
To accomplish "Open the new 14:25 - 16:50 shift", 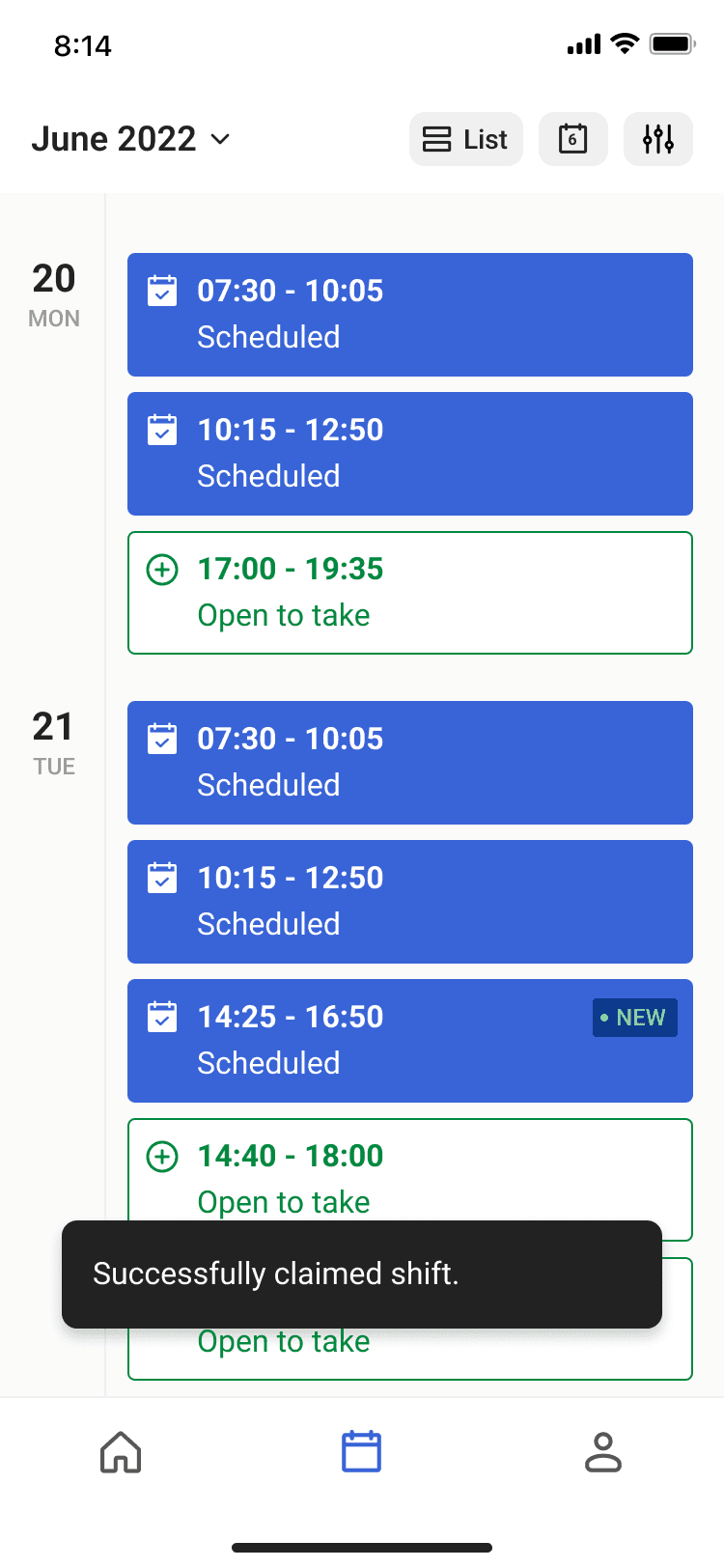I will [x=410, y=1041].
